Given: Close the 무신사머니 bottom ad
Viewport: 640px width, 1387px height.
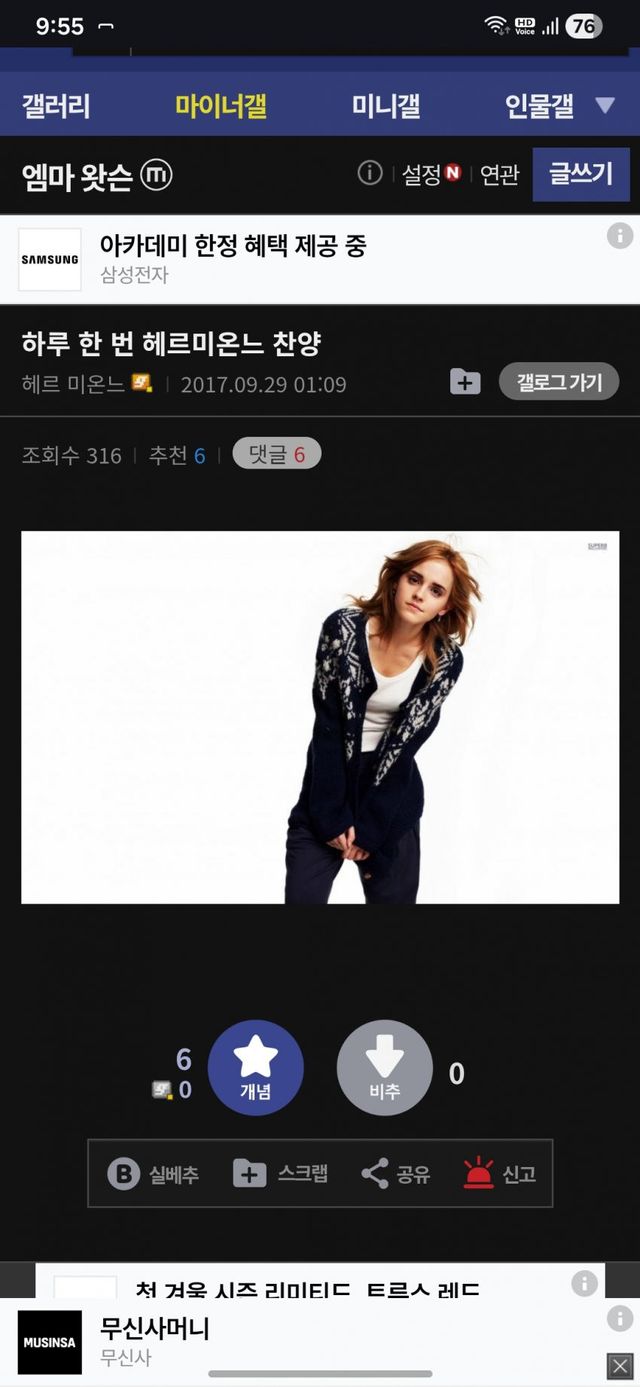Looking at the screenshot, I should tap(619, 1365).
